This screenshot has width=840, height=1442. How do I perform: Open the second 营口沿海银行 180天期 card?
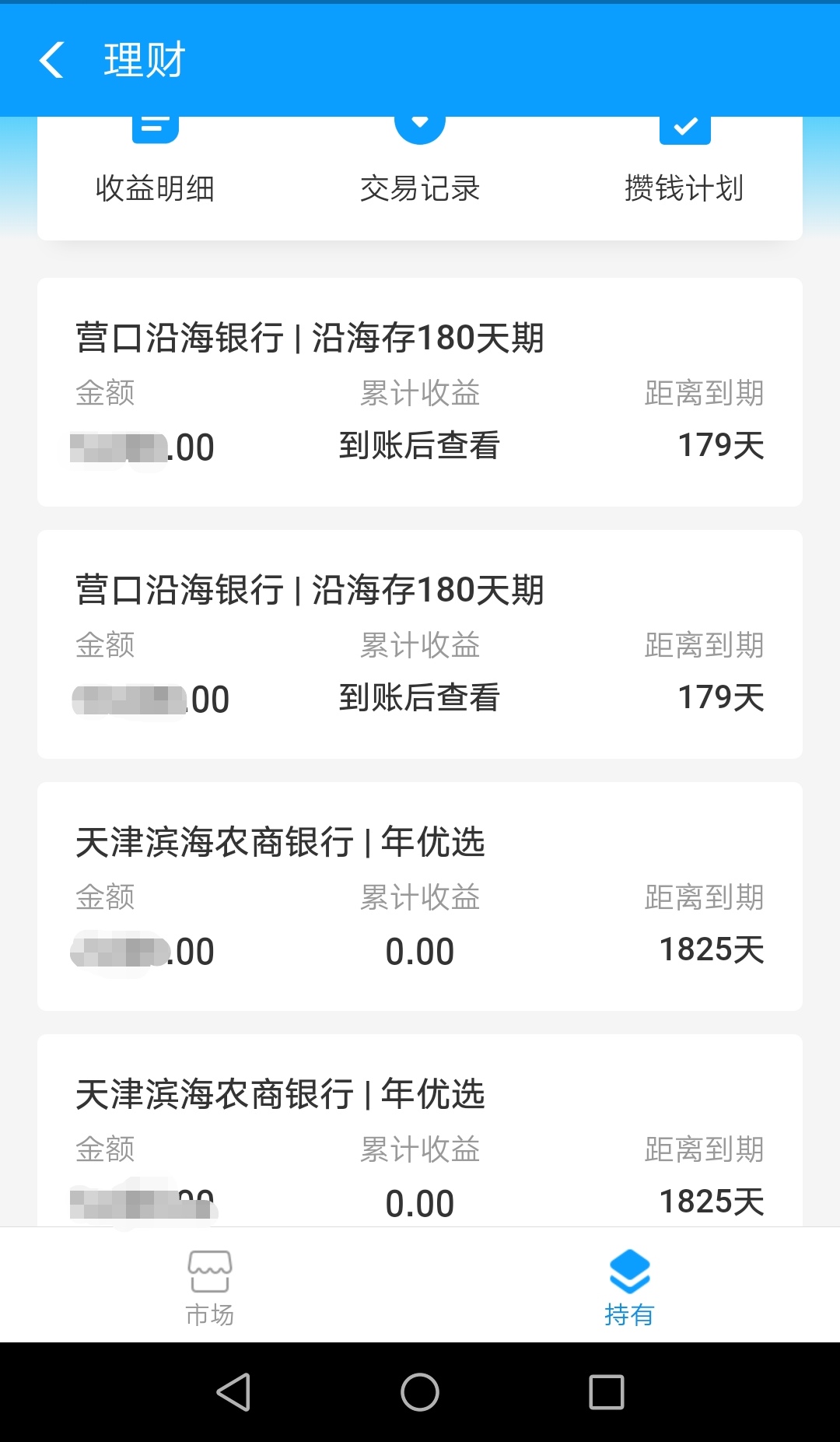click(x=420, y=641)
